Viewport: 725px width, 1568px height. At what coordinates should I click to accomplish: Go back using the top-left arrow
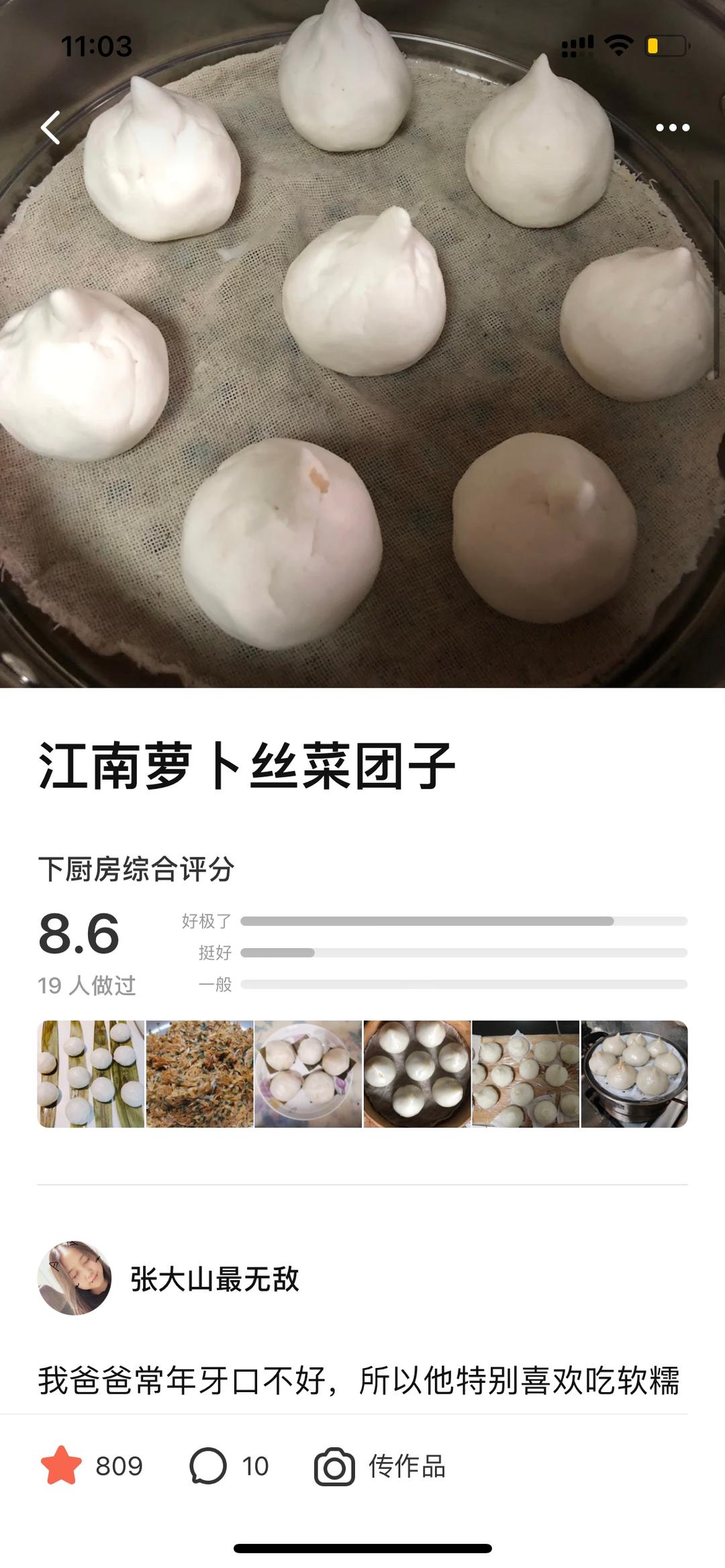(x=51, y=127)
